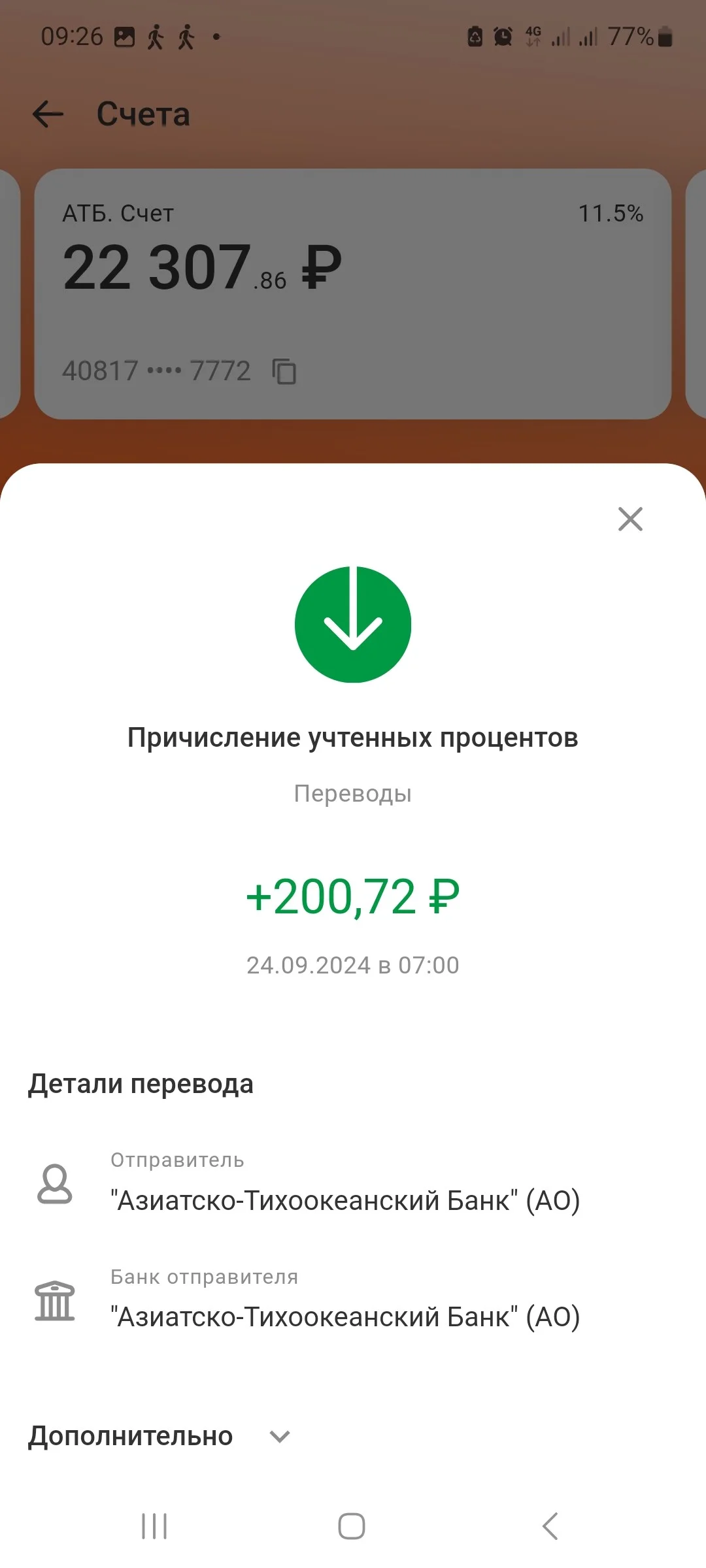706x1568 pixels.
Task: Open the АТБ. Счет account card
Action: coord(353,294)
